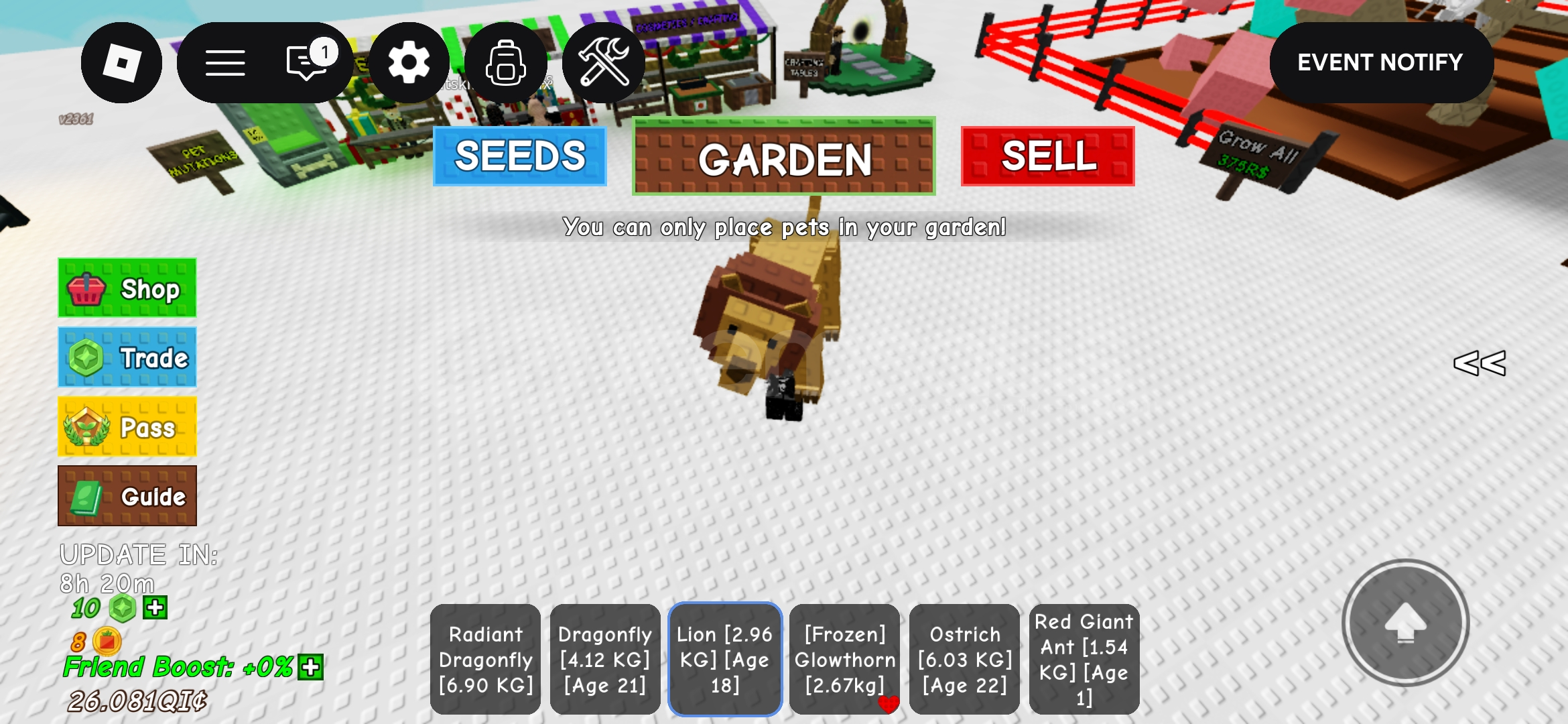Open the tools wrench icon
The image size is (1568, 724).
603,63
